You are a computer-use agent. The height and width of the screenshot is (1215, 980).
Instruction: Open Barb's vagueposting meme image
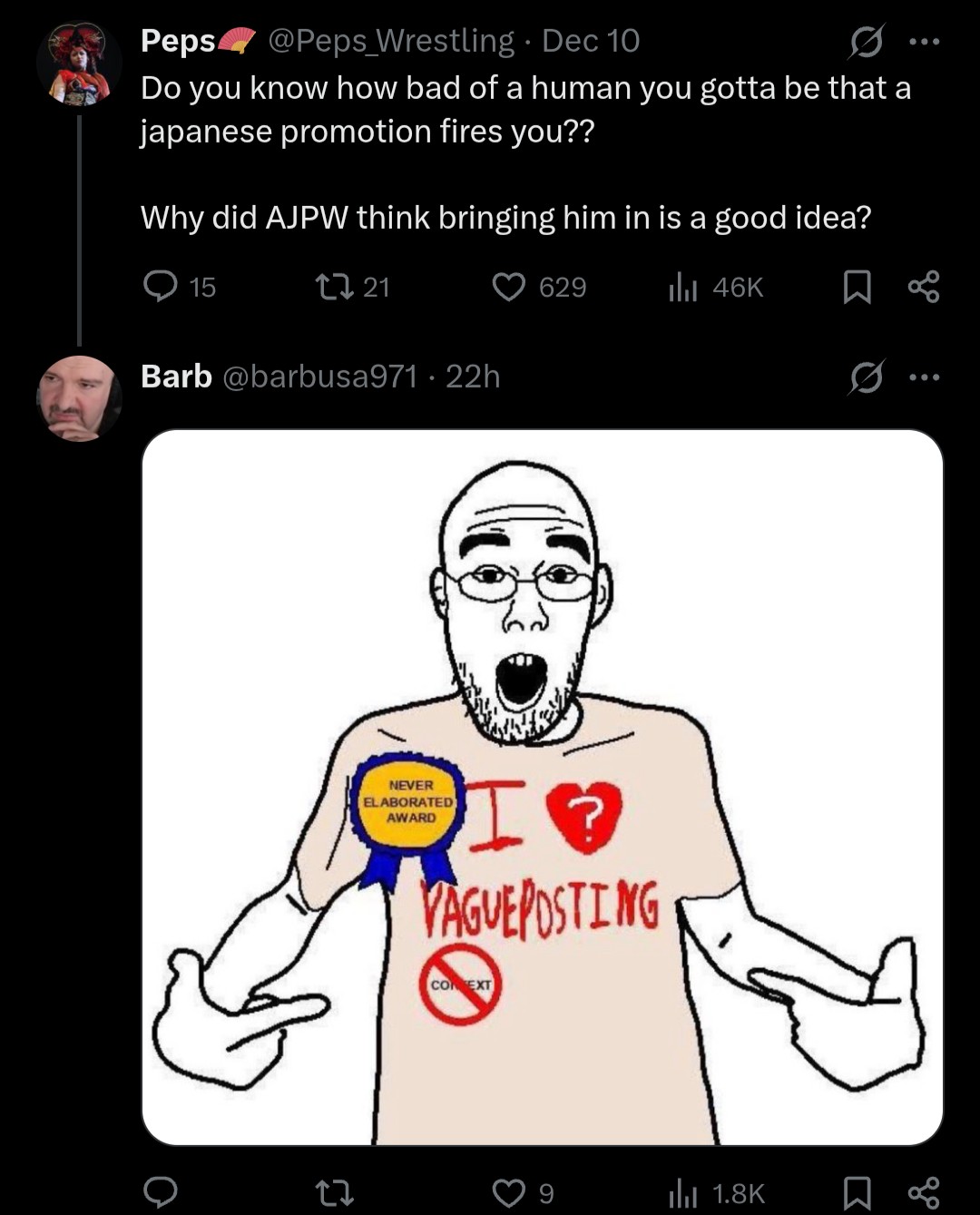(543, 787)
